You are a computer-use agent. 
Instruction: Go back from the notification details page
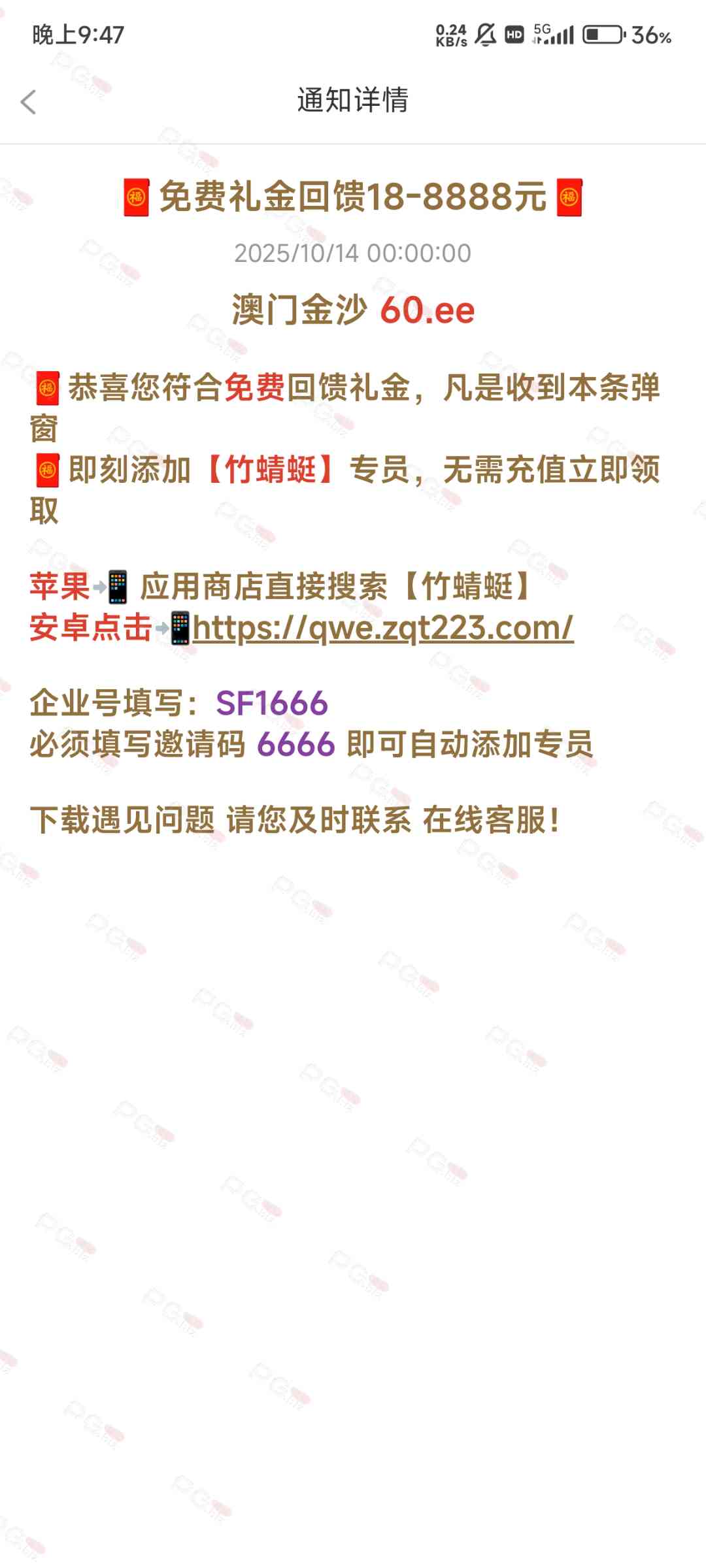click(x=29, y=102)
